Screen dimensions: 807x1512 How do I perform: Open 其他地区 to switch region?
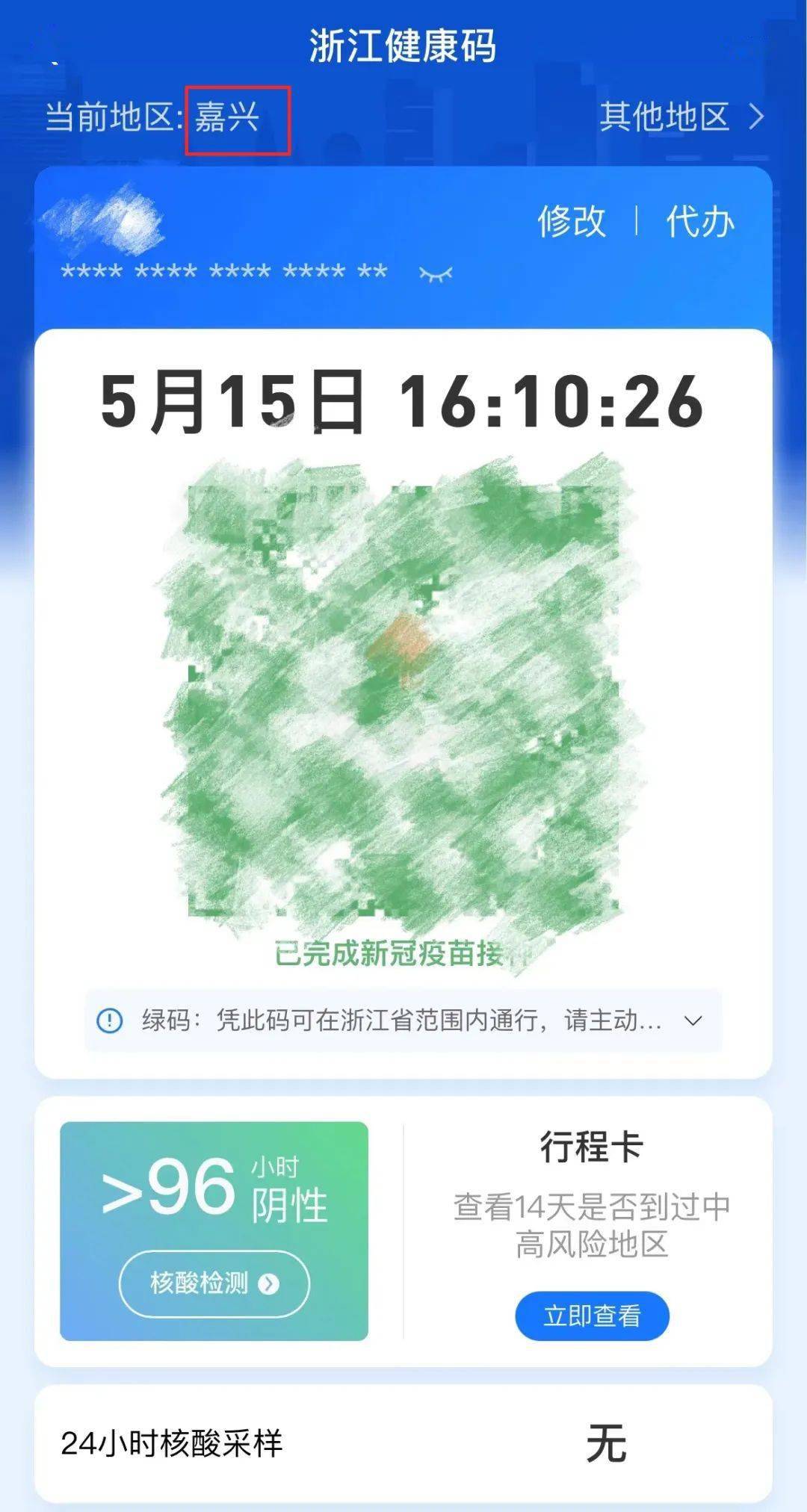pos(681,117)
